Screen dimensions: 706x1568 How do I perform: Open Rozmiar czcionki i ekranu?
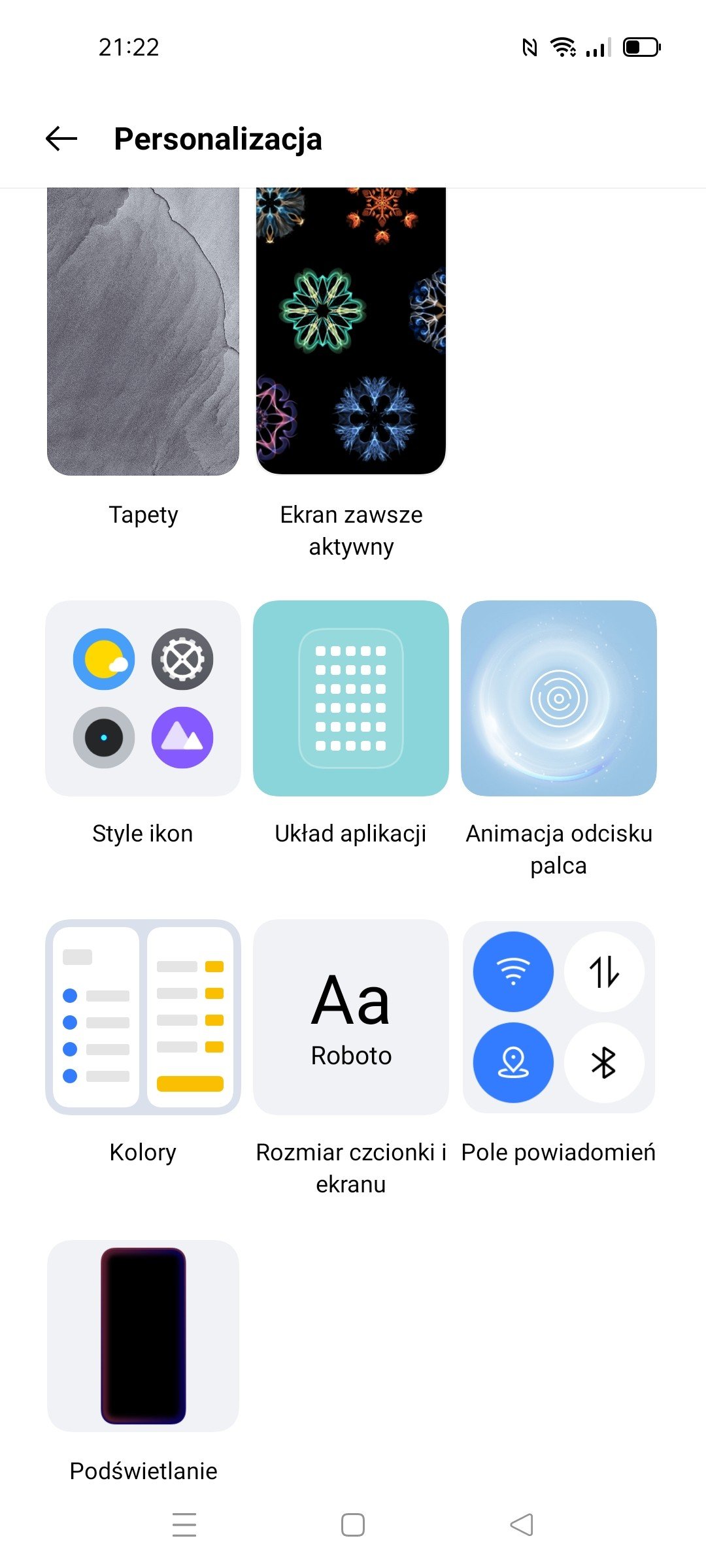(x=351, y=1017)
